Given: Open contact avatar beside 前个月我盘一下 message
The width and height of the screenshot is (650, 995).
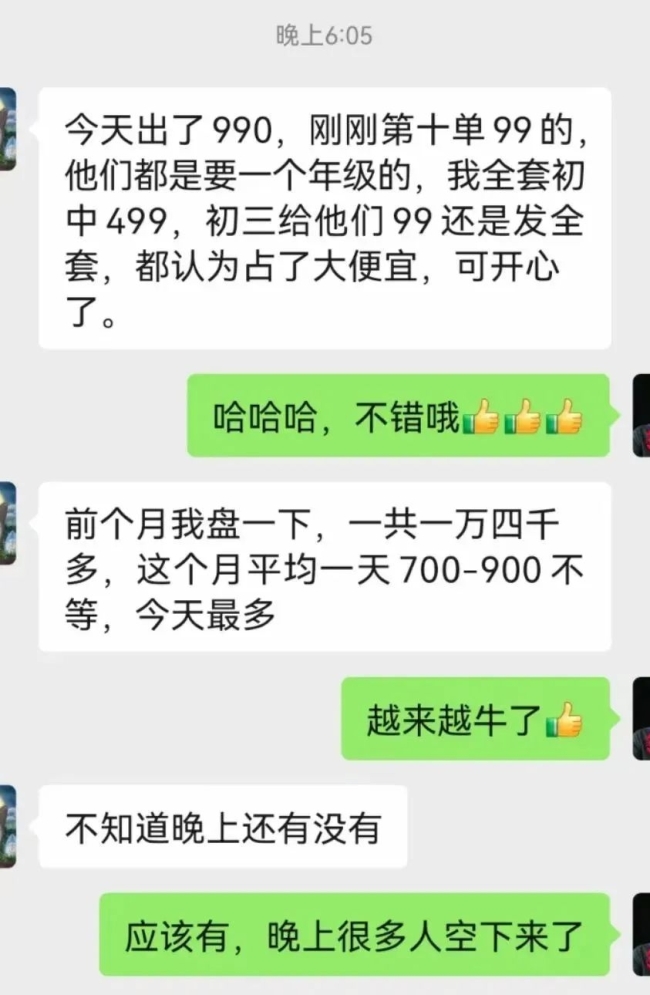Looking at the screenshot, I should [7, 523].
